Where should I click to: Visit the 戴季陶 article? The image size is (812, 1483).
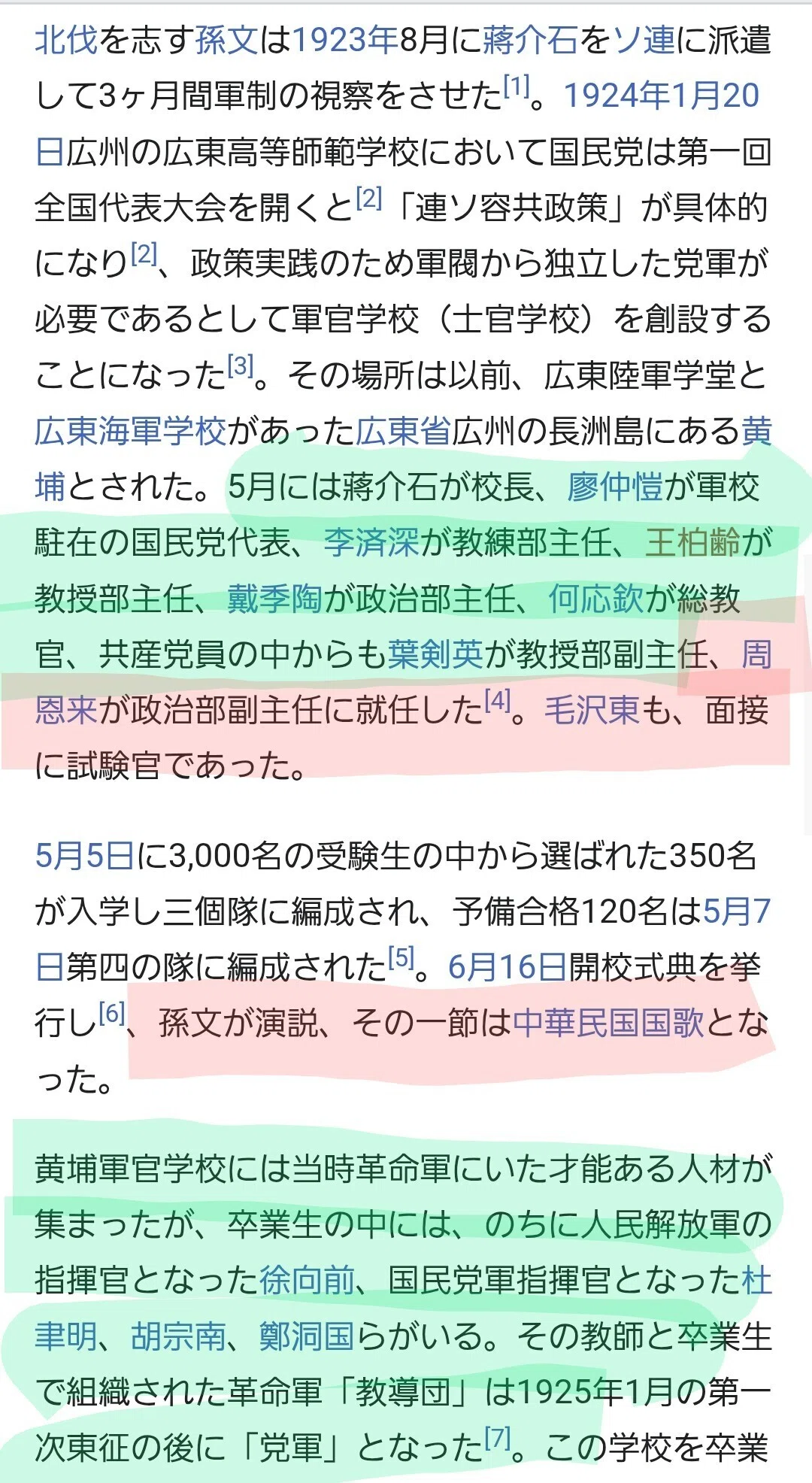274,599
